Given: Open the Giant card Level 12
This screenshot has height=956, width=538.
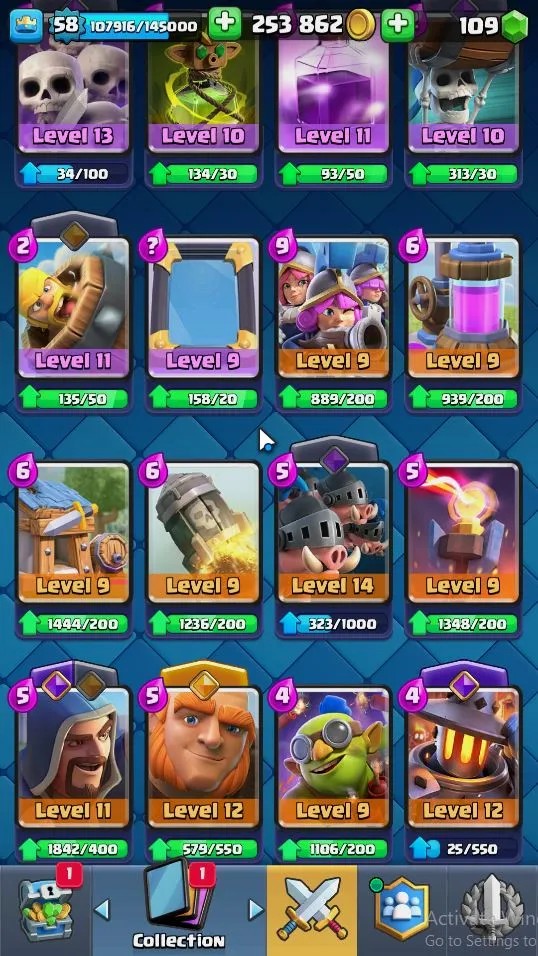Looking at the screenshot, I should click(204, 757).
